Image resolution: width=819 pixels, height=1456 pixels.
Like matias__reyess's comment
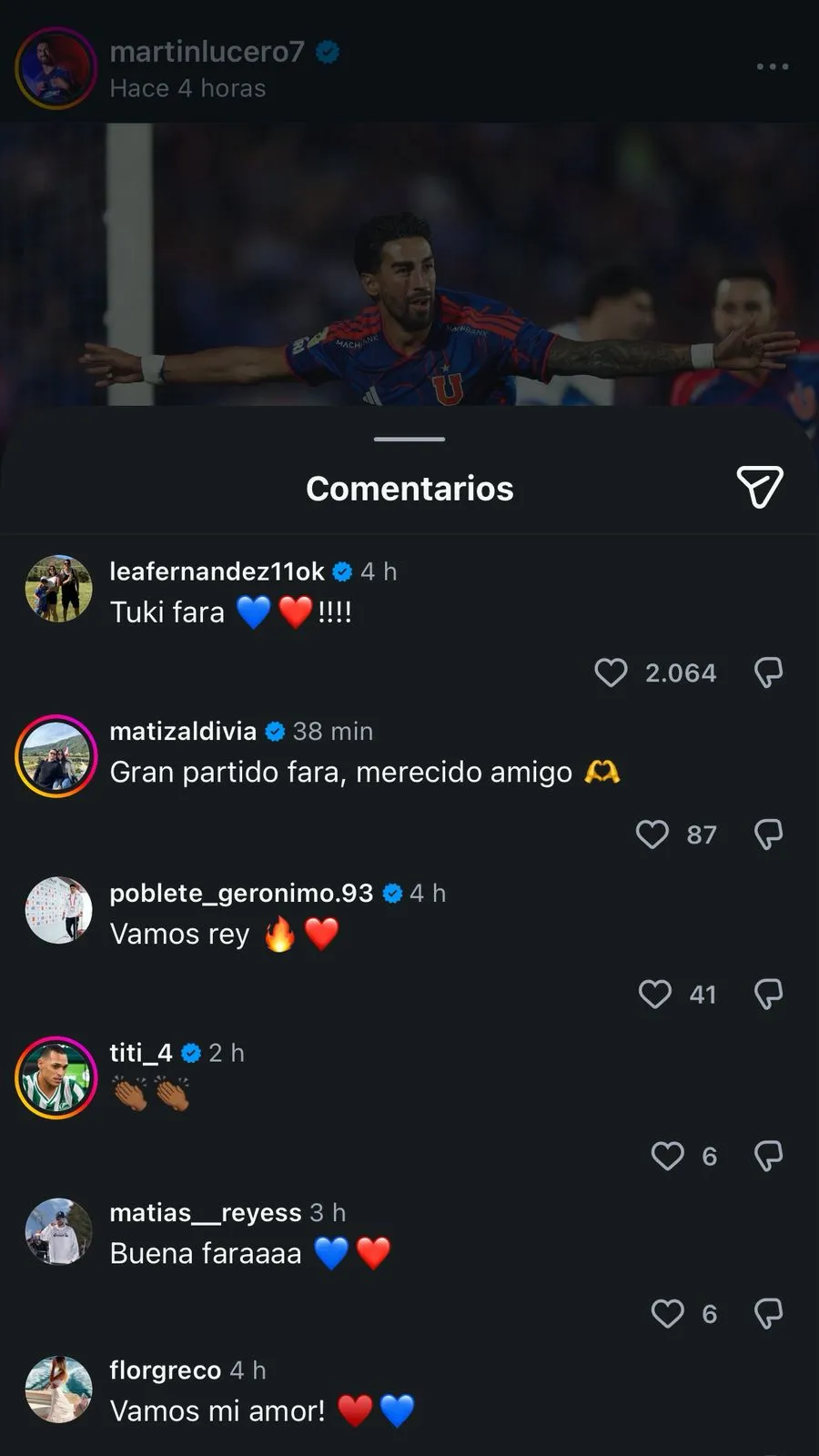pyautogui.click(x=667, y=1313)
